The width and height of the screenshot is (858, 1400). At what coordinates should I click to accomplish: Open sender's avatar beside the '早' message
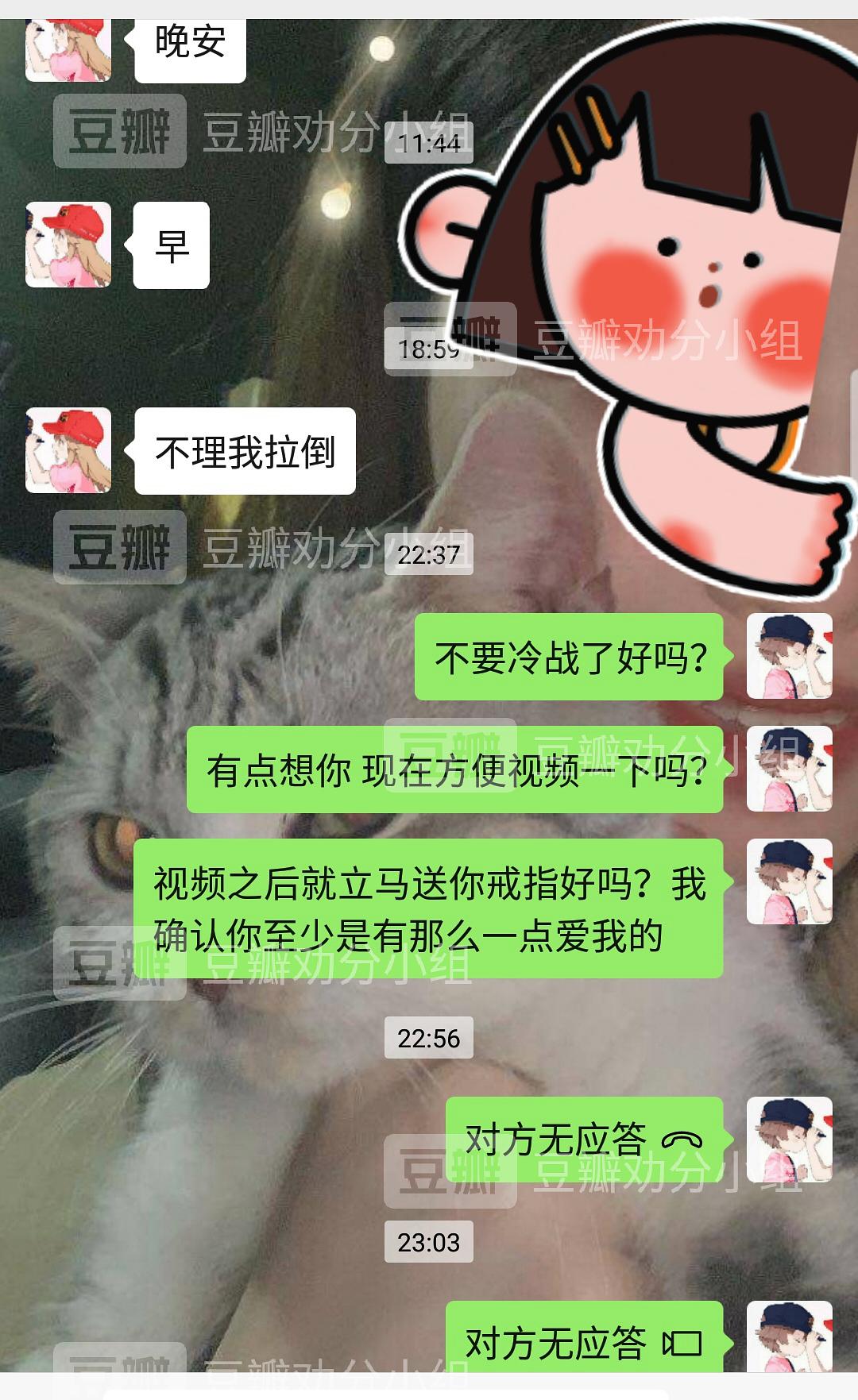tap(68, 245)
